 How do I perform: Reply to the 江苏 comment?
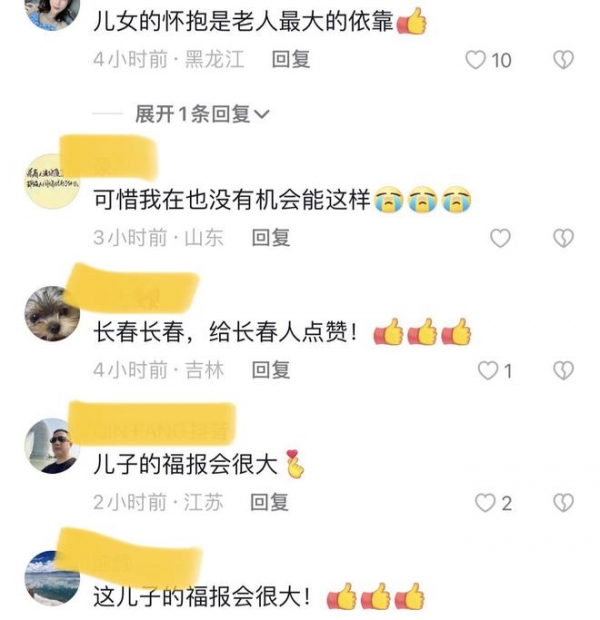270,503
